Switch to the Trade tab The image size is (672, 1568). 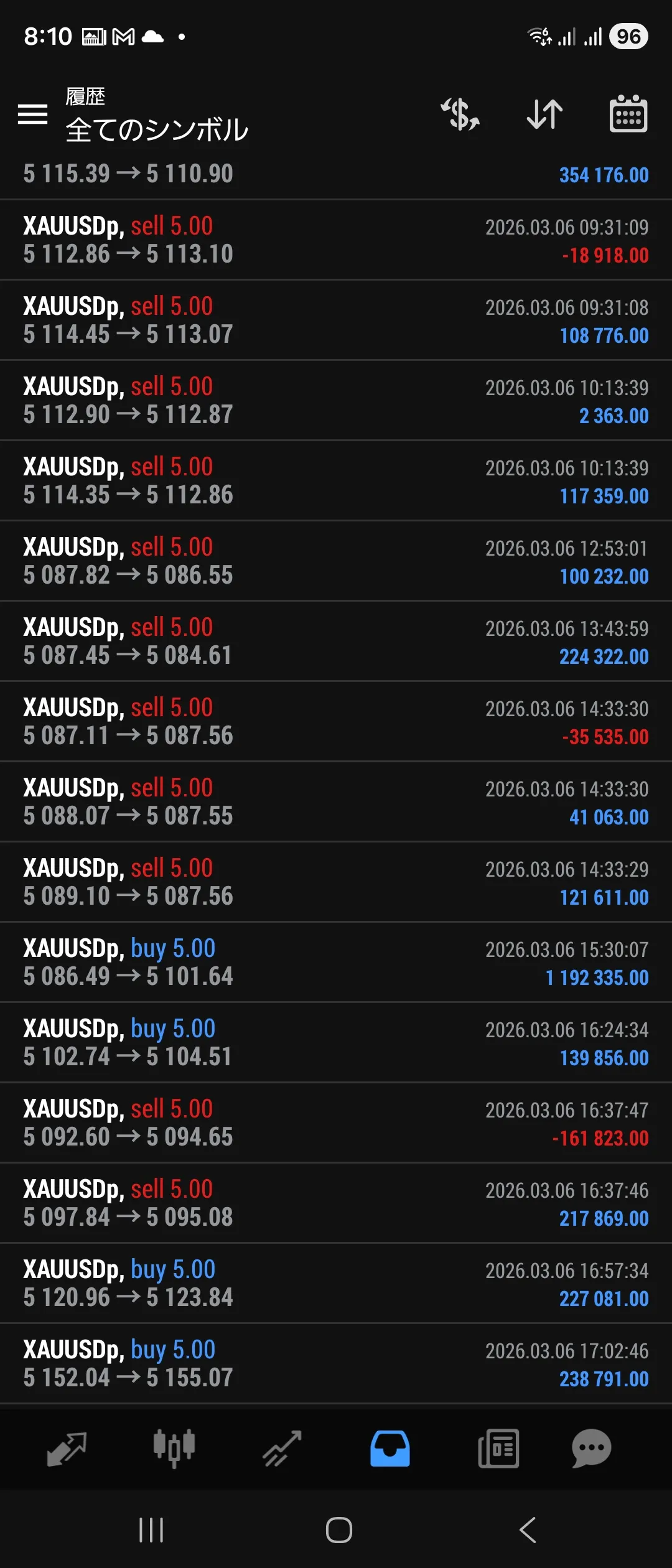click(282, 1449)
